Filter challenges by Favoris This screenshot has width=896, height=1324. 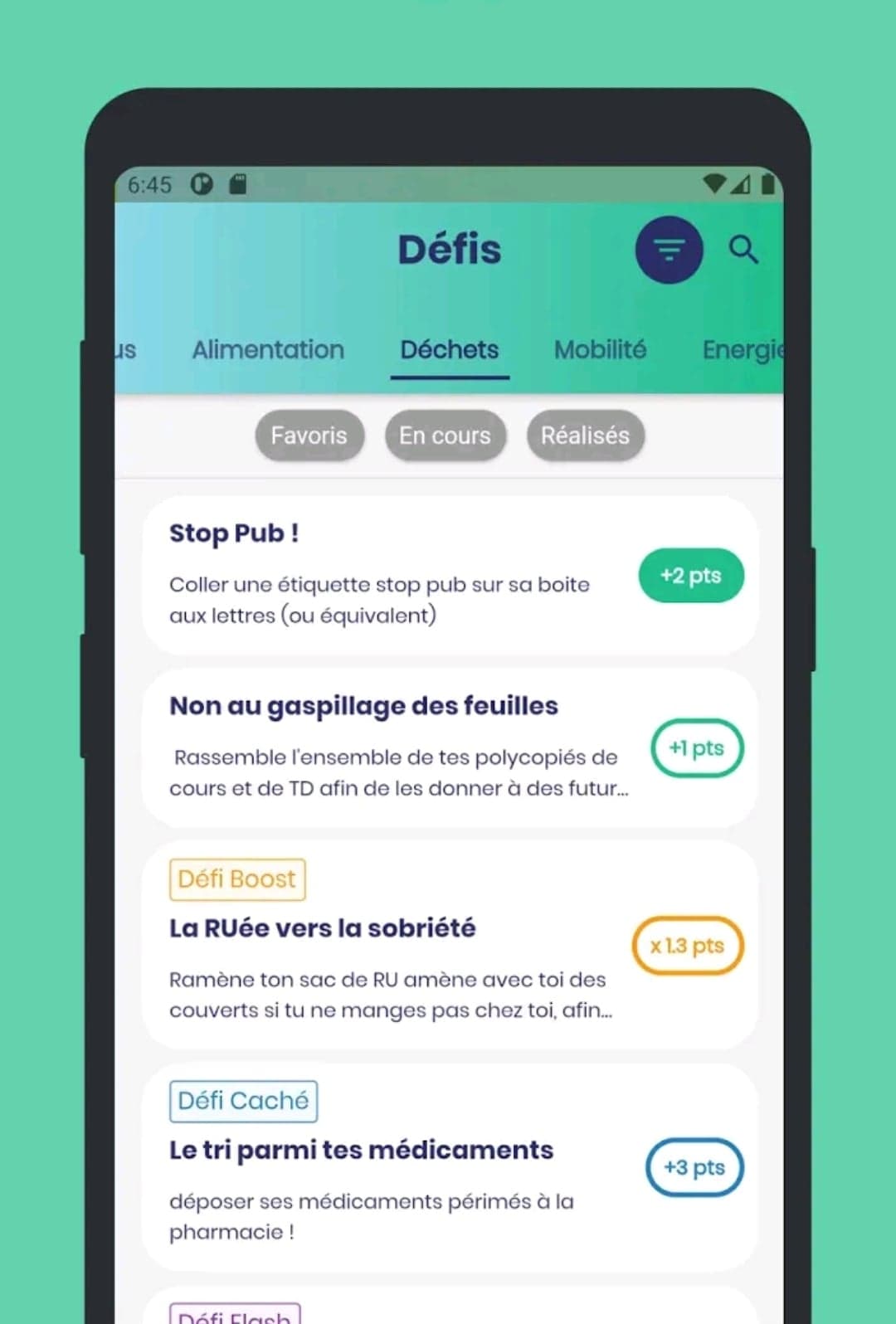click(x=309, y=436)
